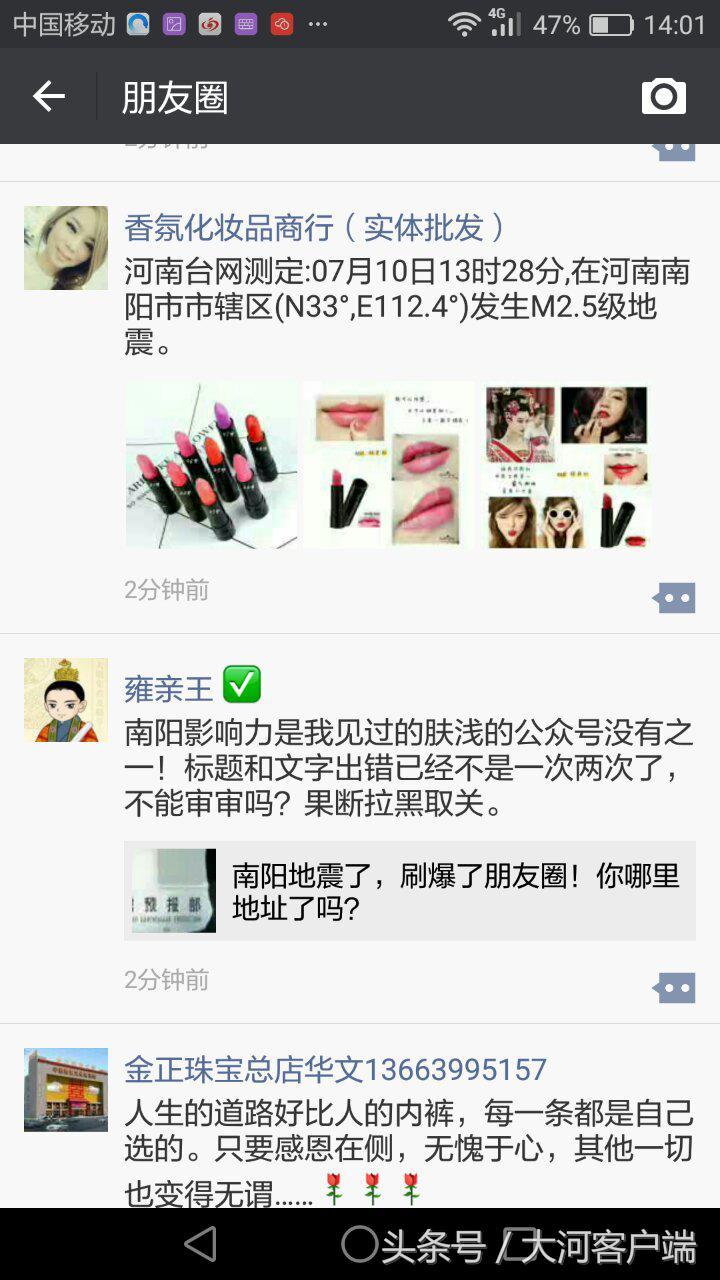Open comment menu under 雍亲王 post
This screenshot has width=720, height=1280.
coord(673,988)
